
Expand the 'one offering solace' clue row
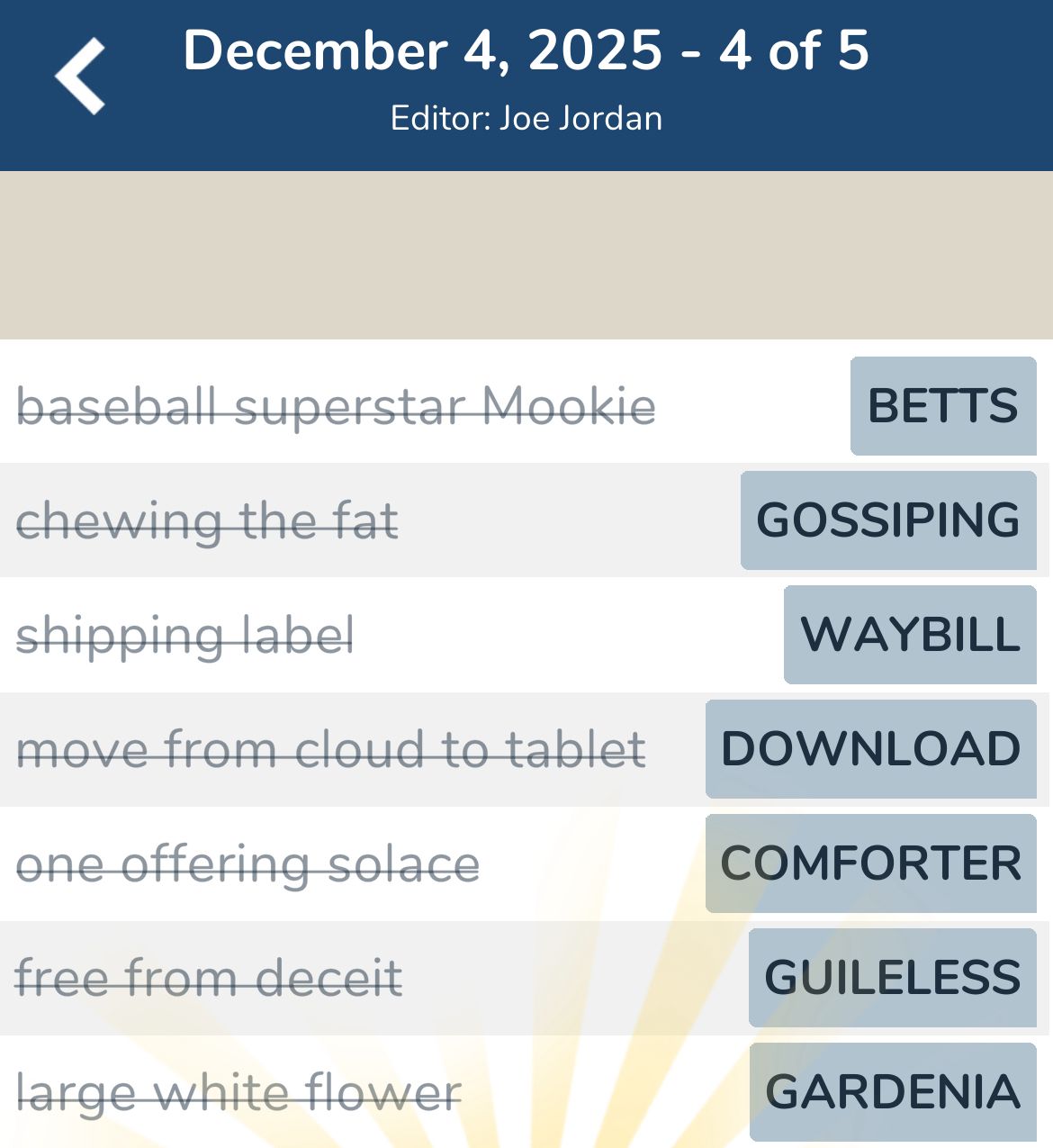click(248, 863)
